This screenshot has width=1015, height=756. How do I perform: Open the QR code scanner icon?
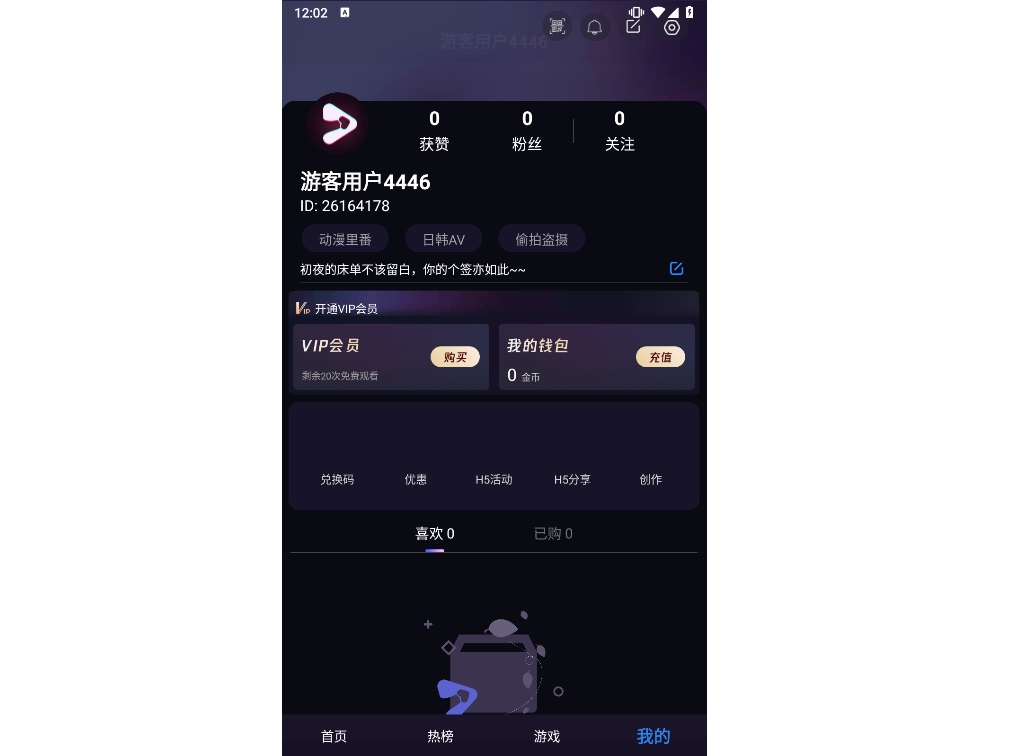tap(557, 27)
